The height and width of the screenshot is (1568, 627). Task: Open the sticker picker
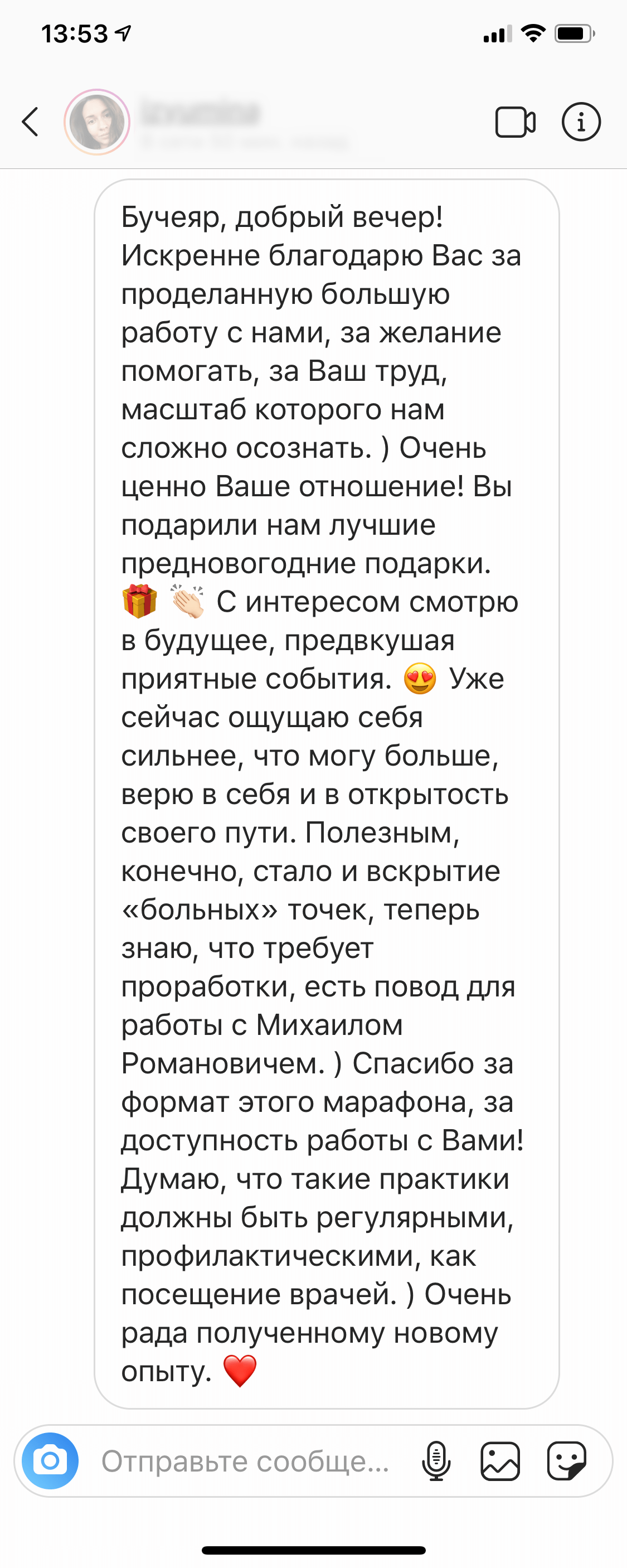(566, 1461)
